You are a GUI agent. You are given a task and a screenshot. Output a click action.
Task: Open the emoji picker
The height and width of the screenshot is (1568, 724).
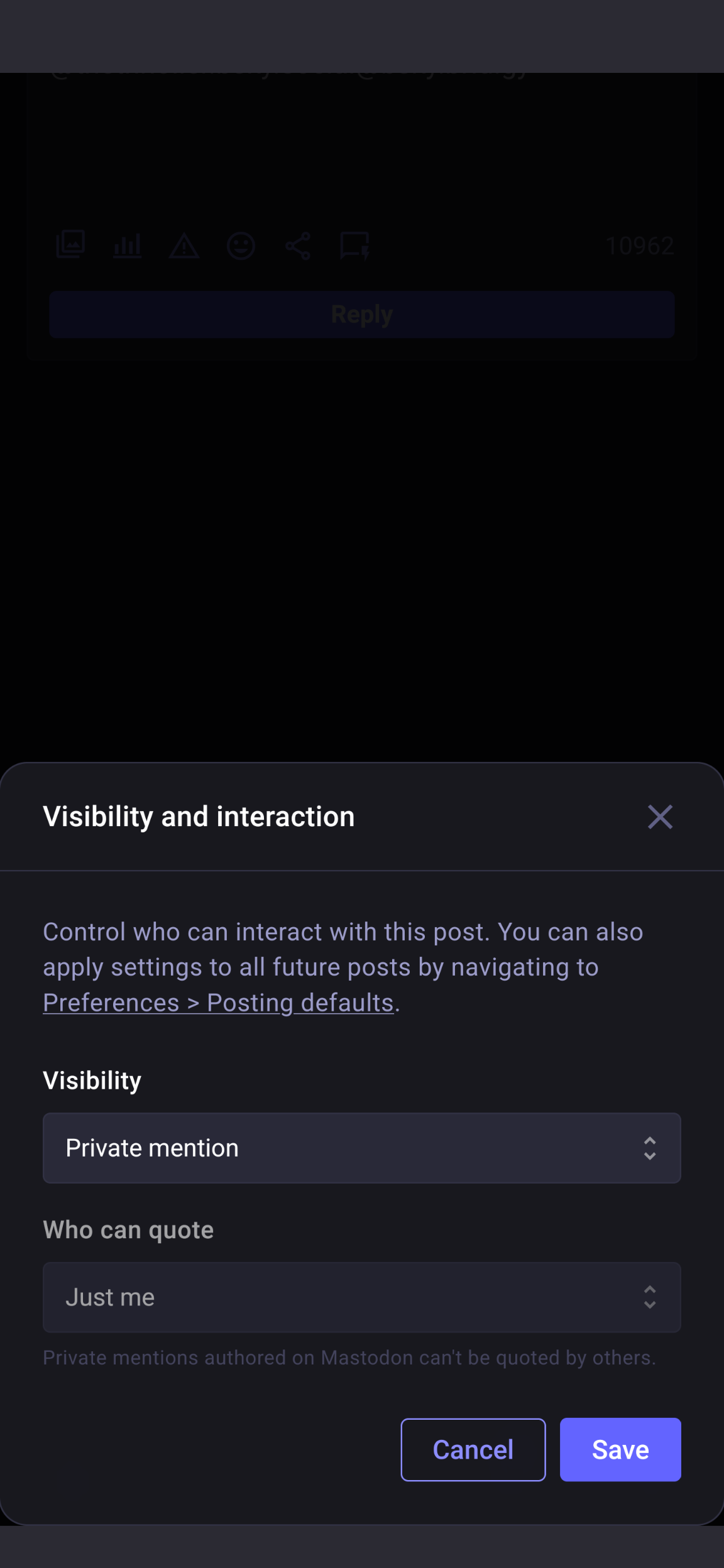pos(241,246)
